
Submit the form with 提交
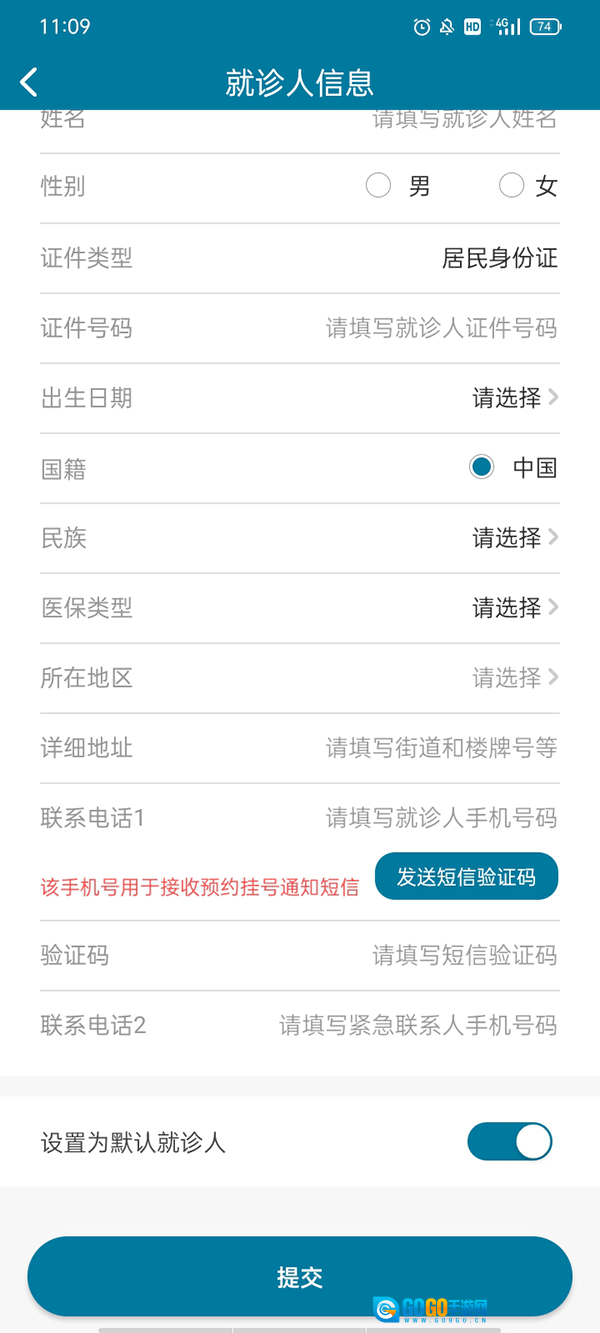point(300,1277)
